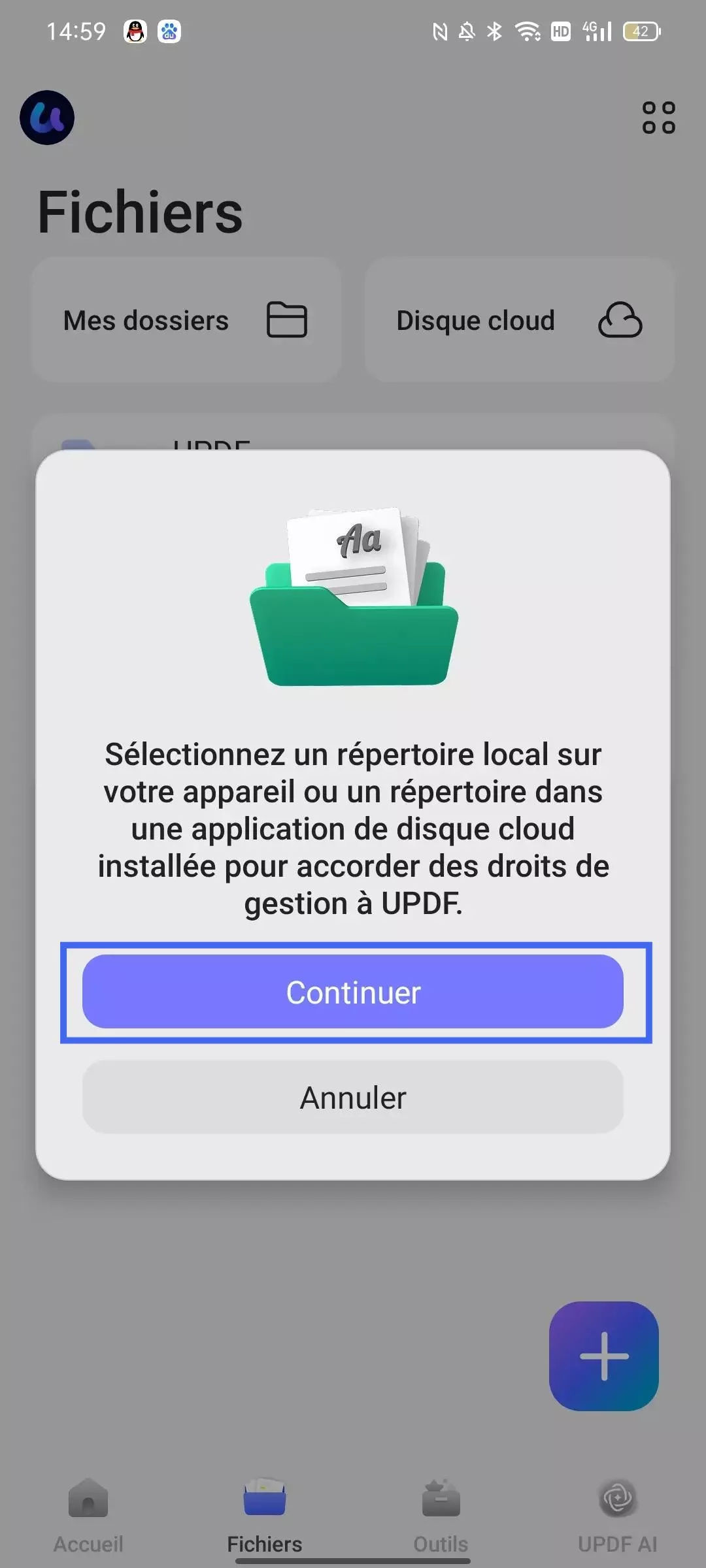706x1568 pixels.
Task: Switch to the Accueil tab
Action: [88, 1516]
